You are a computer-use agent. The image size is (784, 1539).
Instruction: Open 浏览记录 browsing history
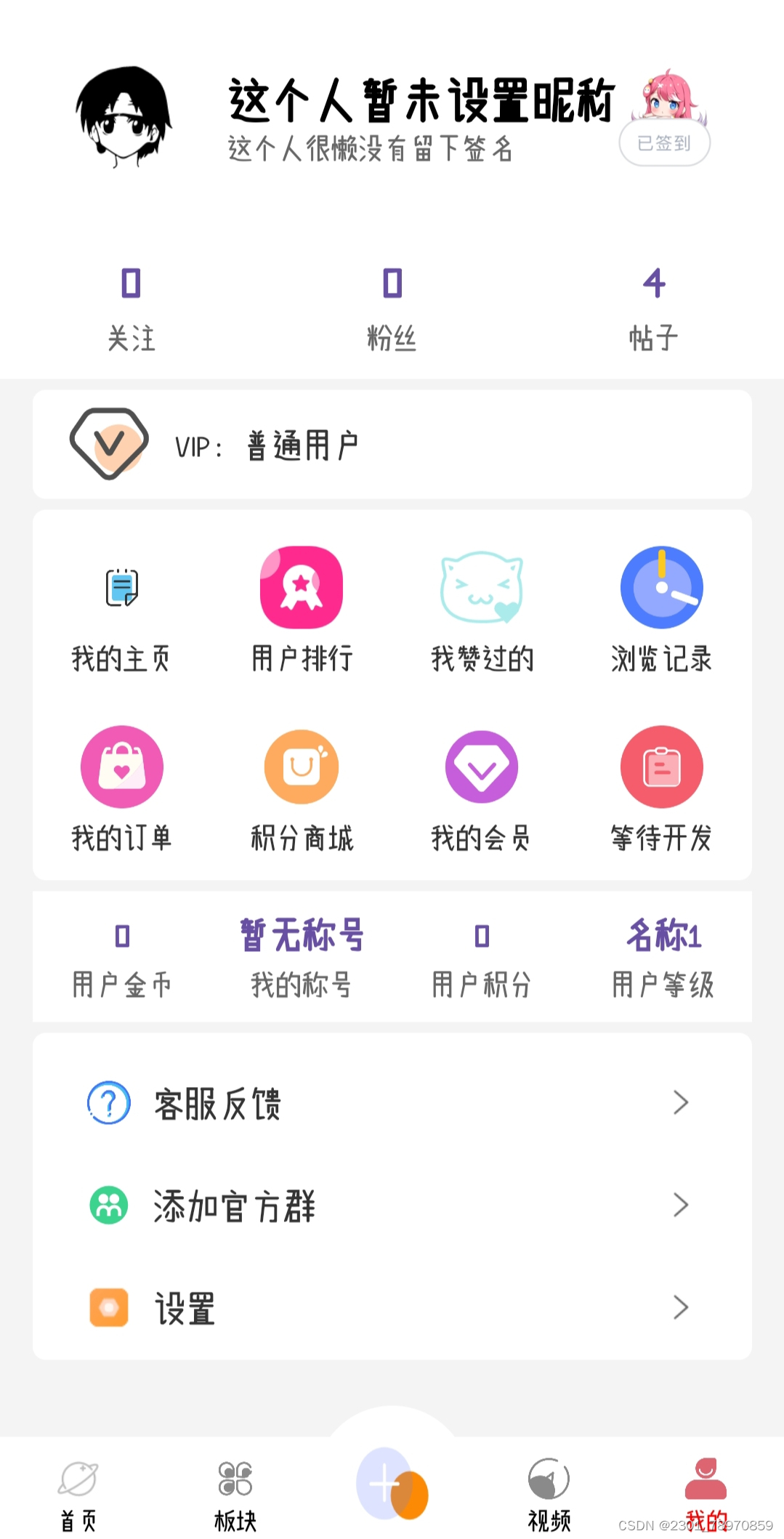(x=661, y=611)
